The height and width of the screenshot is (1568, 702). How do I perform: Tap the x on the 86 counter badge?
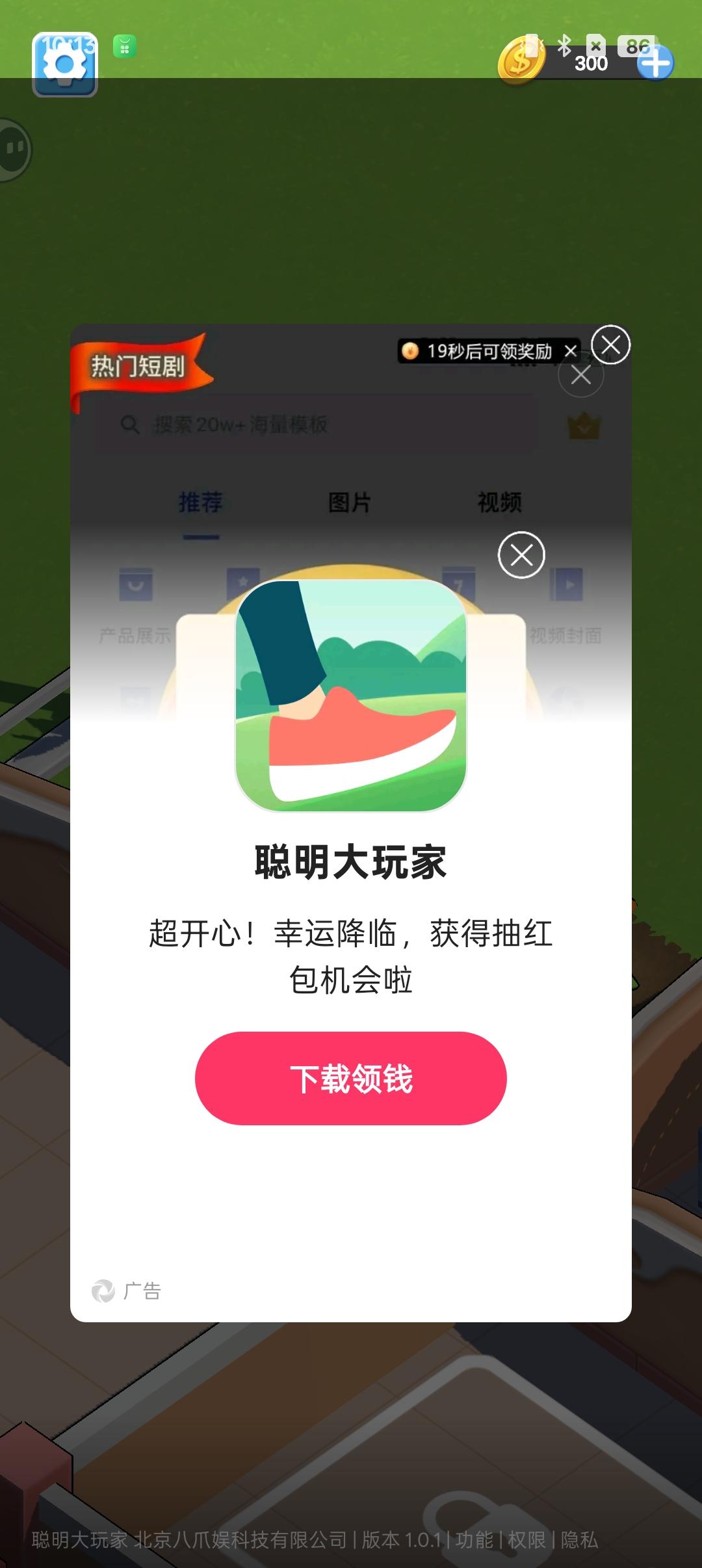(x=596, y=46)
